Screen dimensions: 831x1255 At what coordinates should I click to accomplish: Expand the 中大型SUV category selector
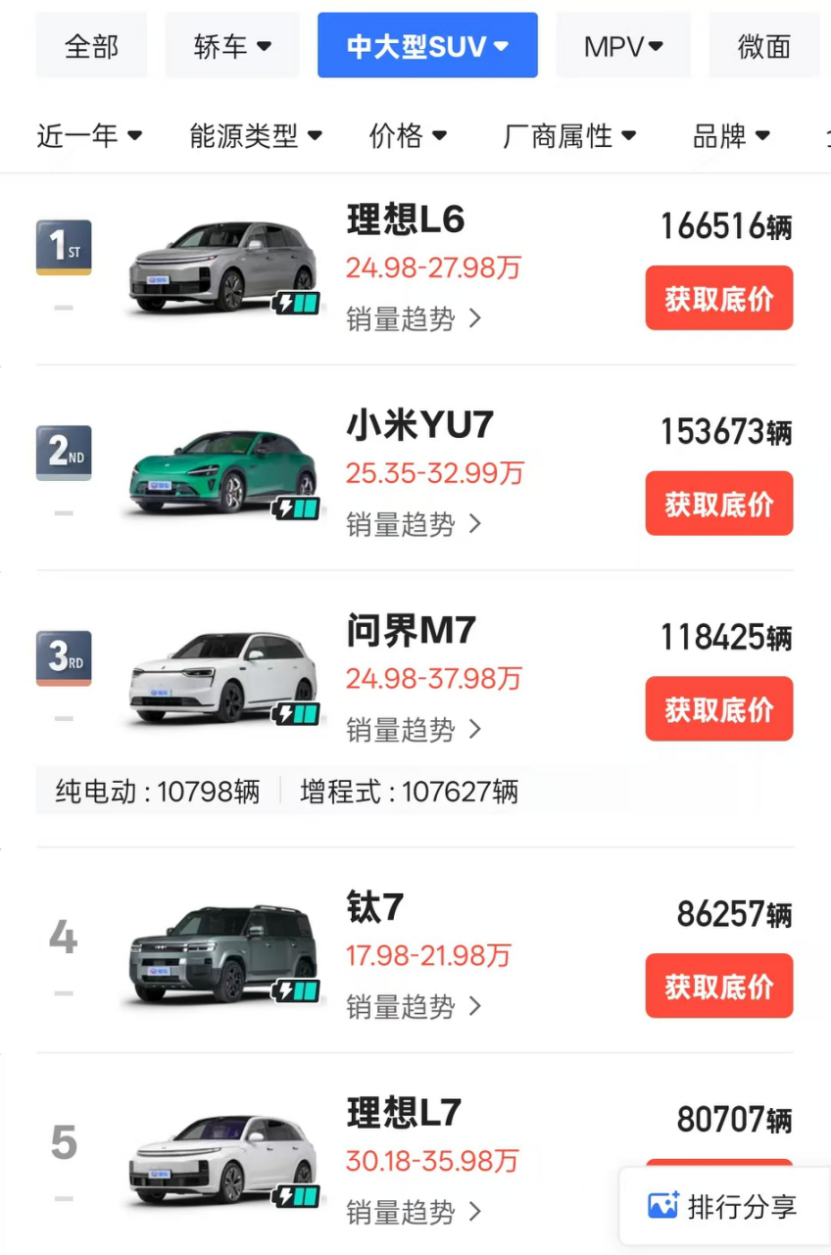[427, 46]
